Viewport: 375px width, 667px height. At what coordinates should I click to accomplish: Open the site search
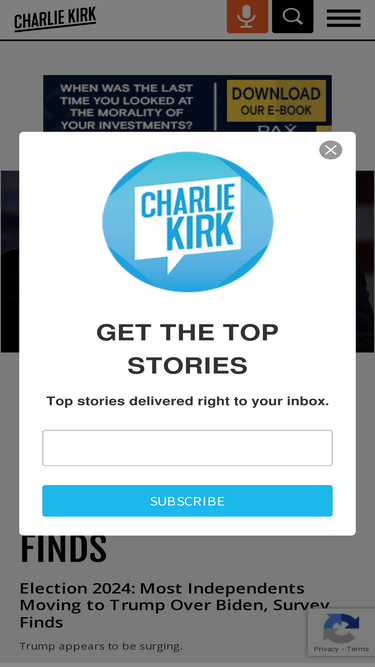293,16
